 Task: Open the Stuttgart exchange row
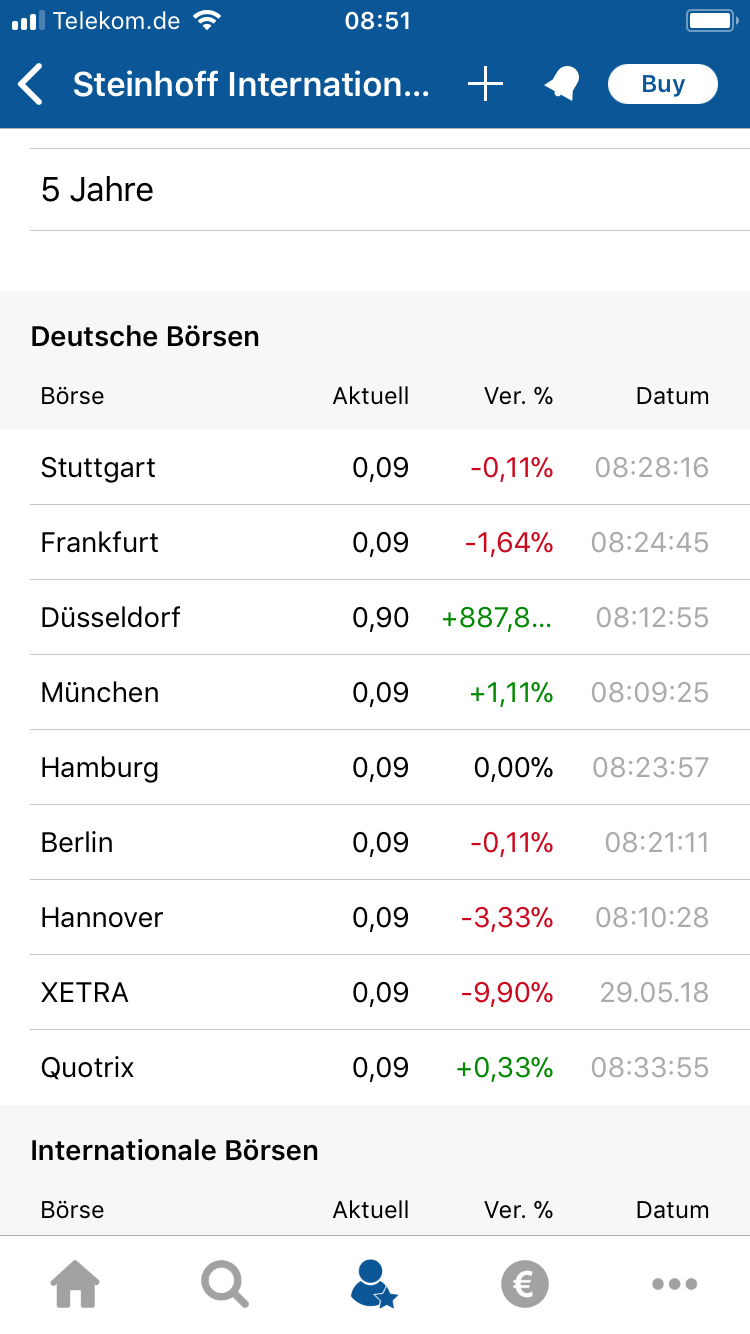point(375,467)
